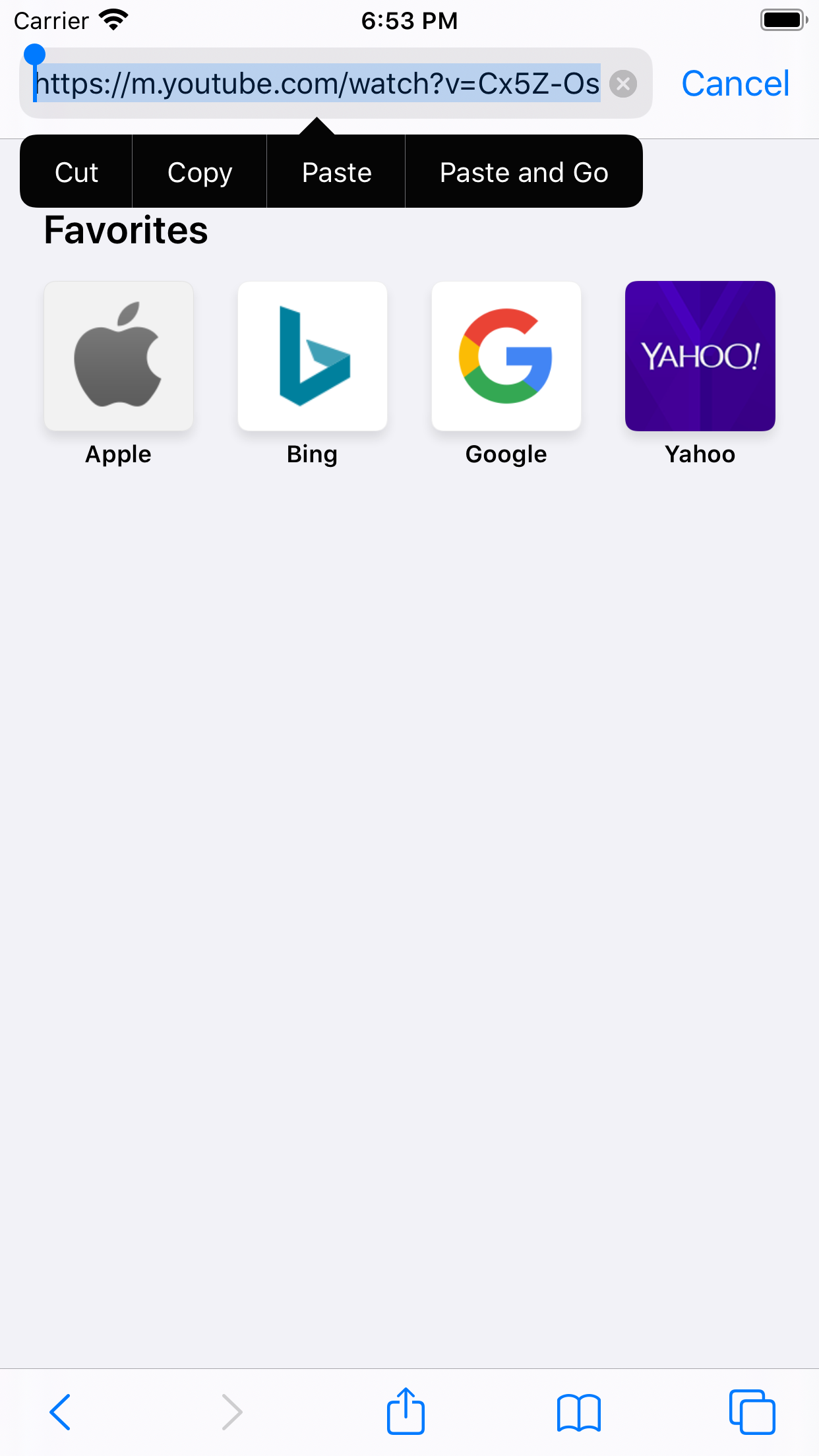Choose Paste and Go
819x1456 pixels.
tap(524, 173)
